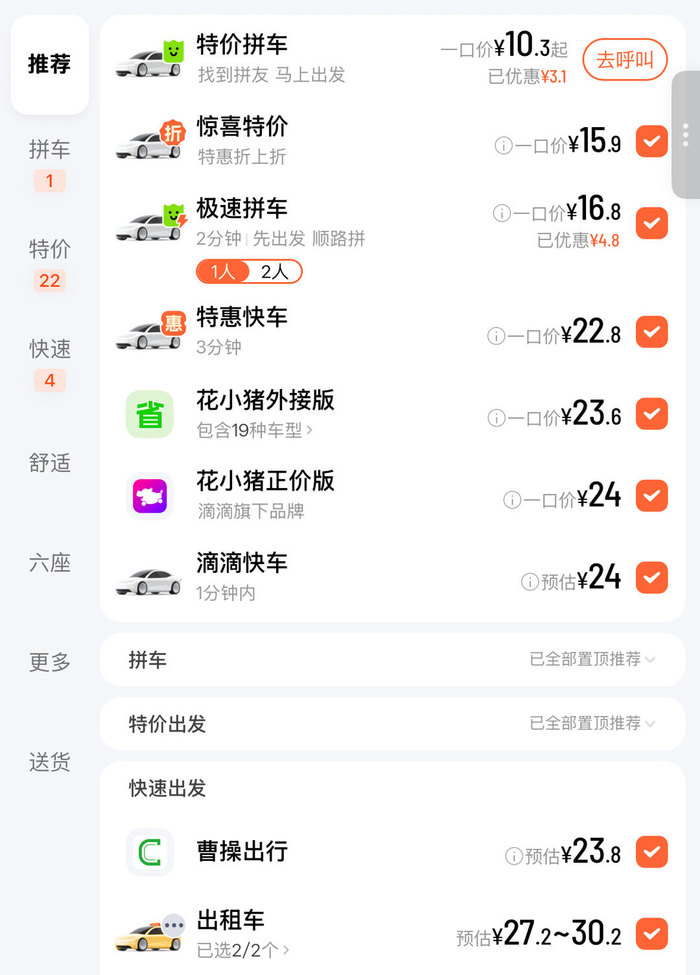The width and height of the screenshot is (700, 975).
Task: Deselect the 滴滴快车 checkbox
Action: (x=651, y=577)
